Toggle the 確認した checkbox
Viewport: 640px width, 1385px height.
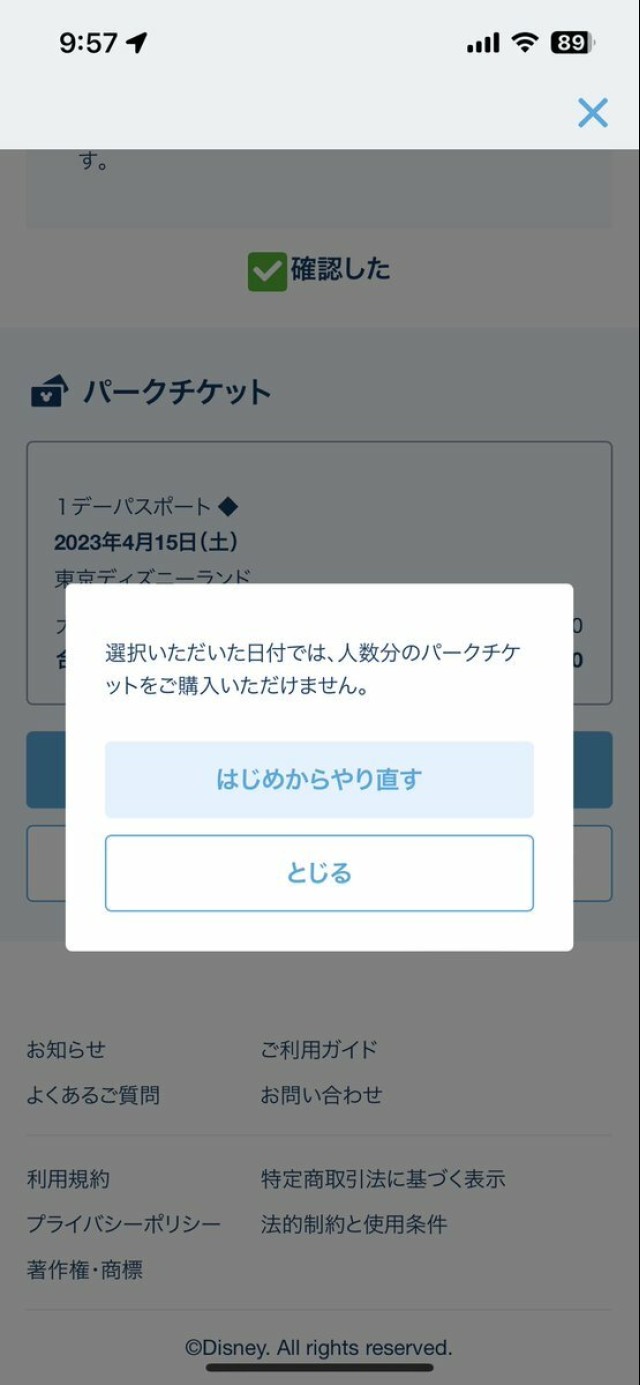(x=267, y=271)
